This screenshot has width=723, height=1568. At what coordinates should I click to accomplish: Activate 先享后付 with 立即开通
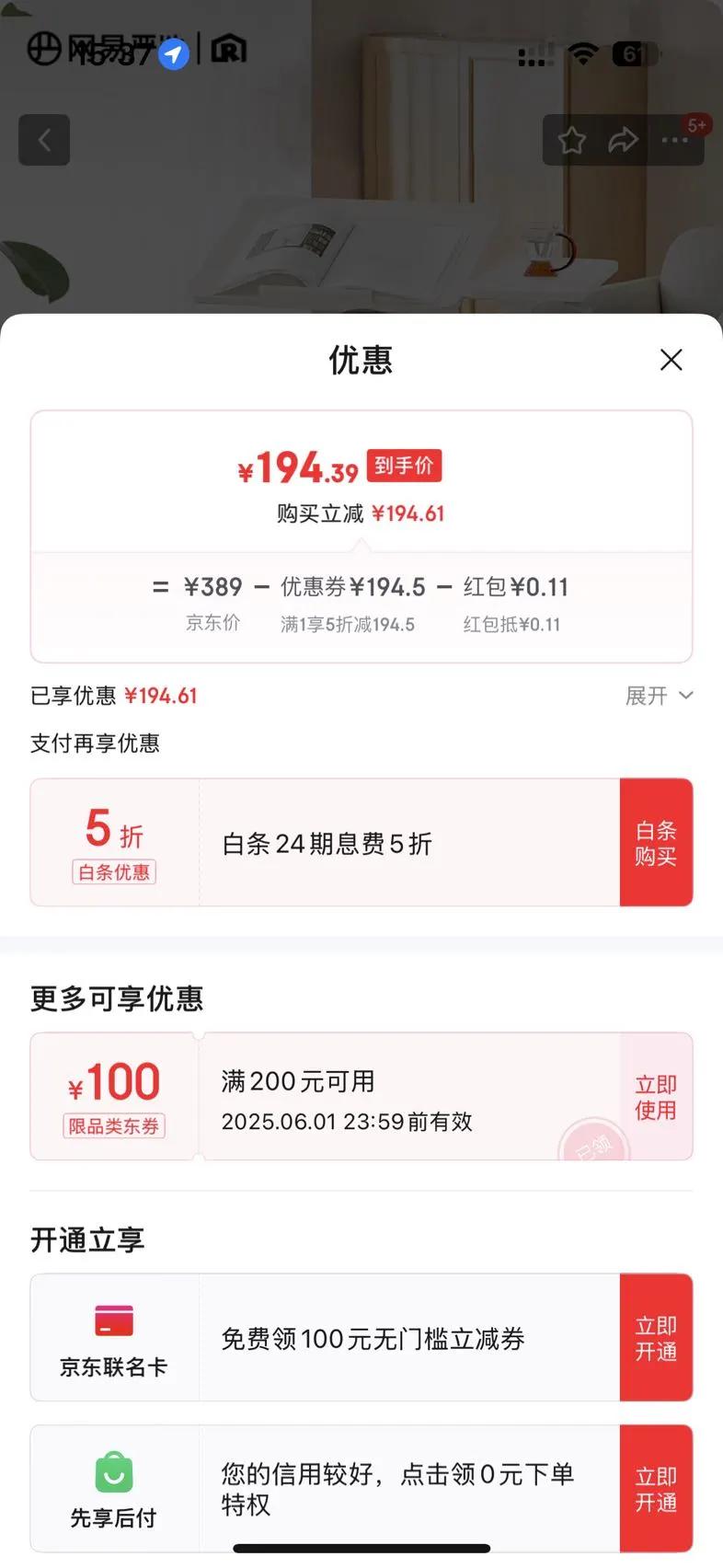coord(655,1489)
